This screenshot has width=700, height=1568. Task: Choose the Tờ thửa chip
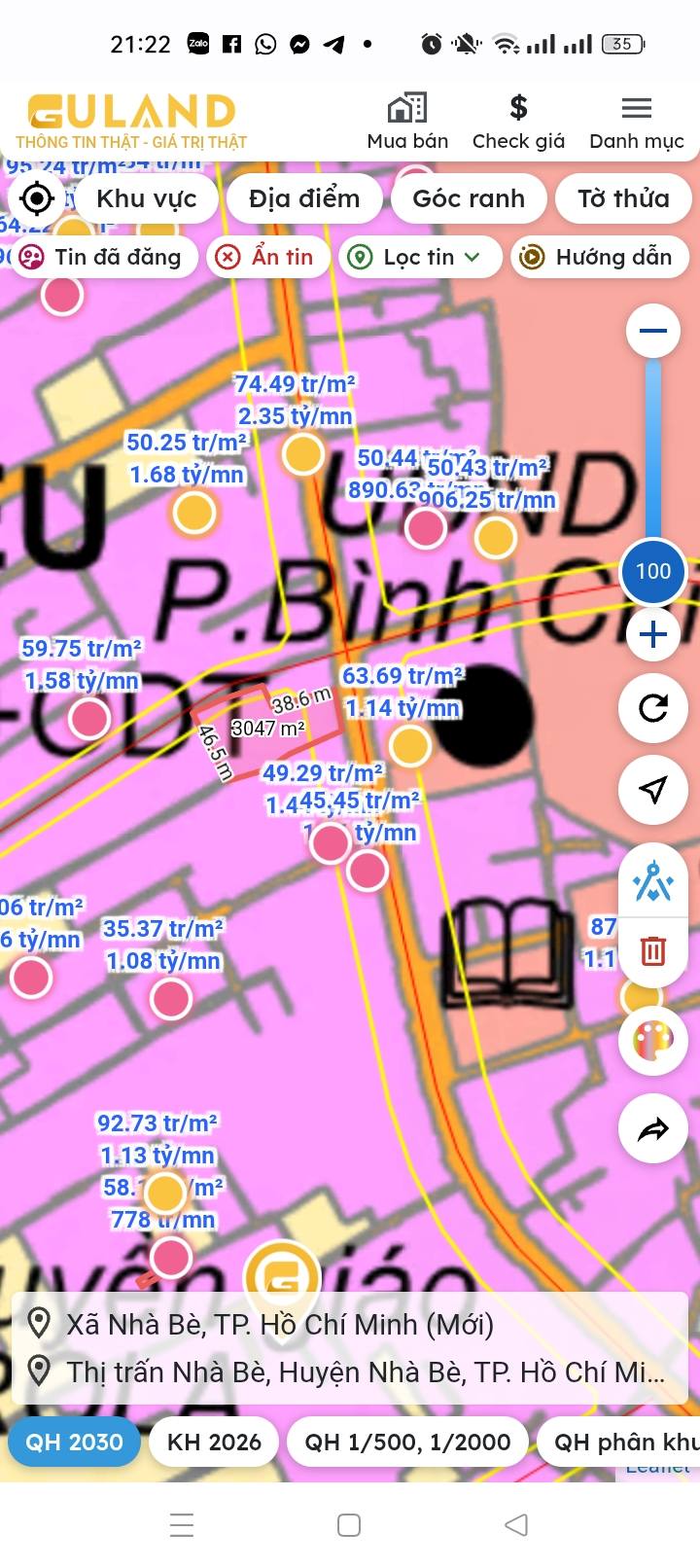point(622,198)
